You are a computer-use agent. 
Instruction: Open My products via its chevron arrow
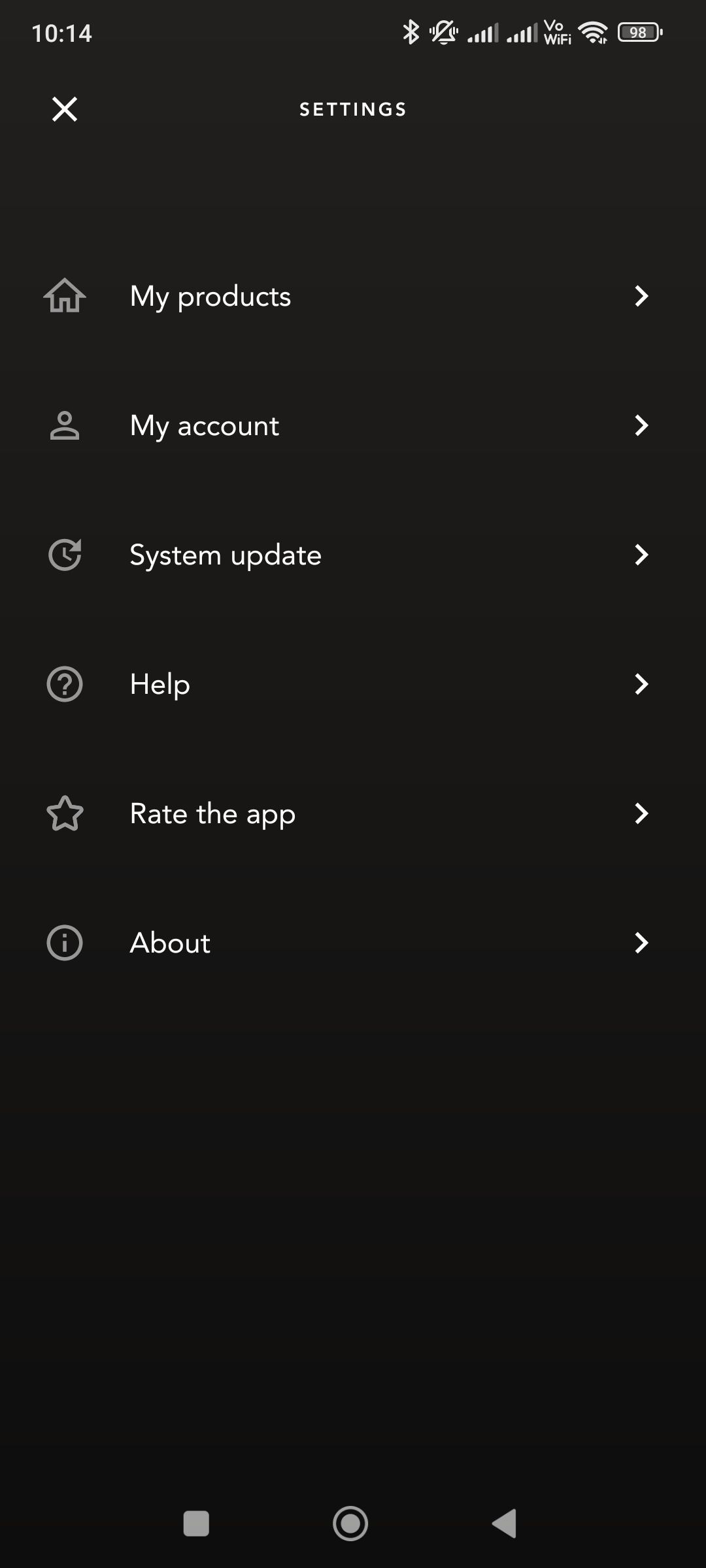[641, 296]
